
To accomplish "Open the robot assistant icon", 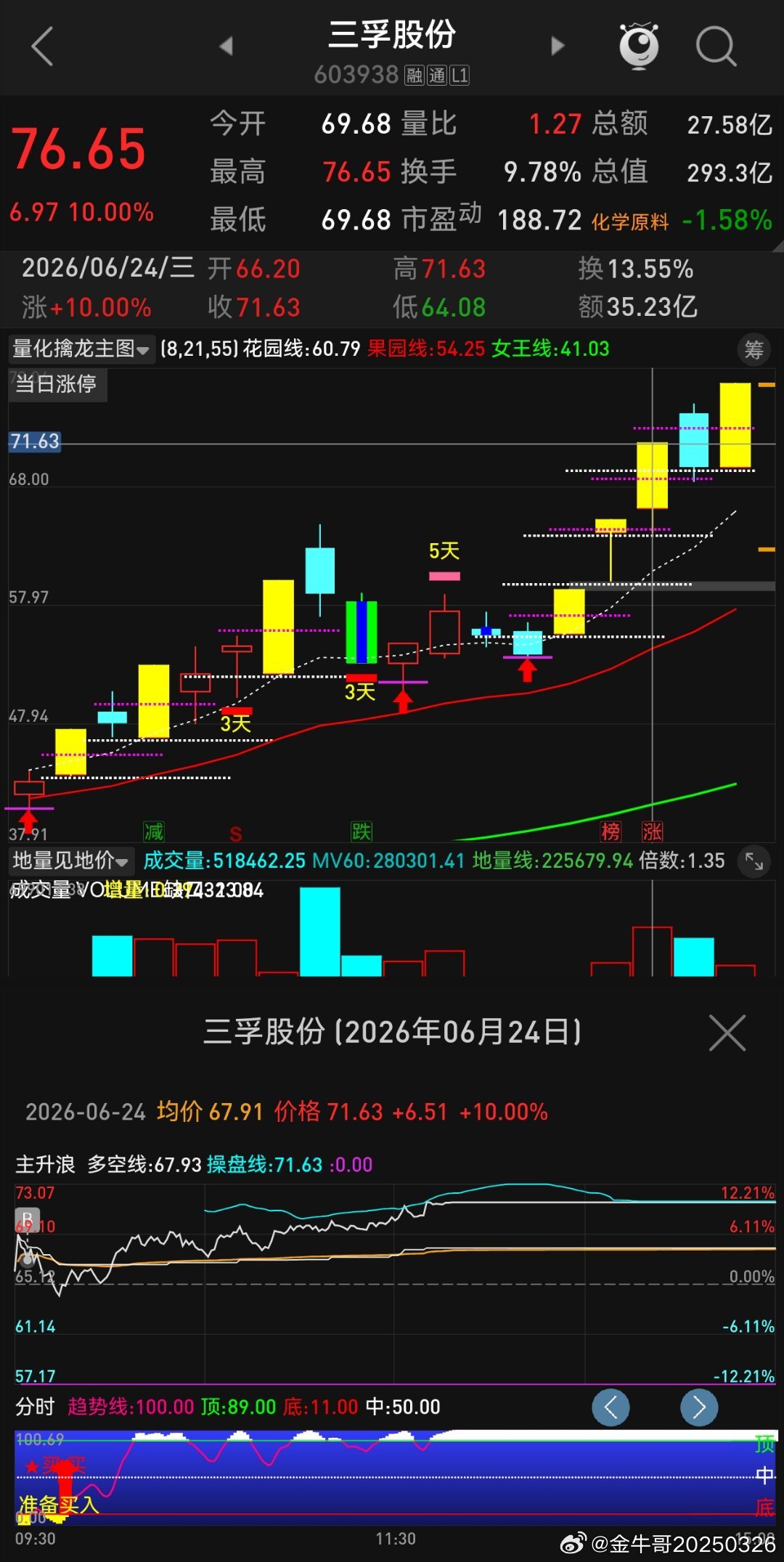I will pos(639,46).
